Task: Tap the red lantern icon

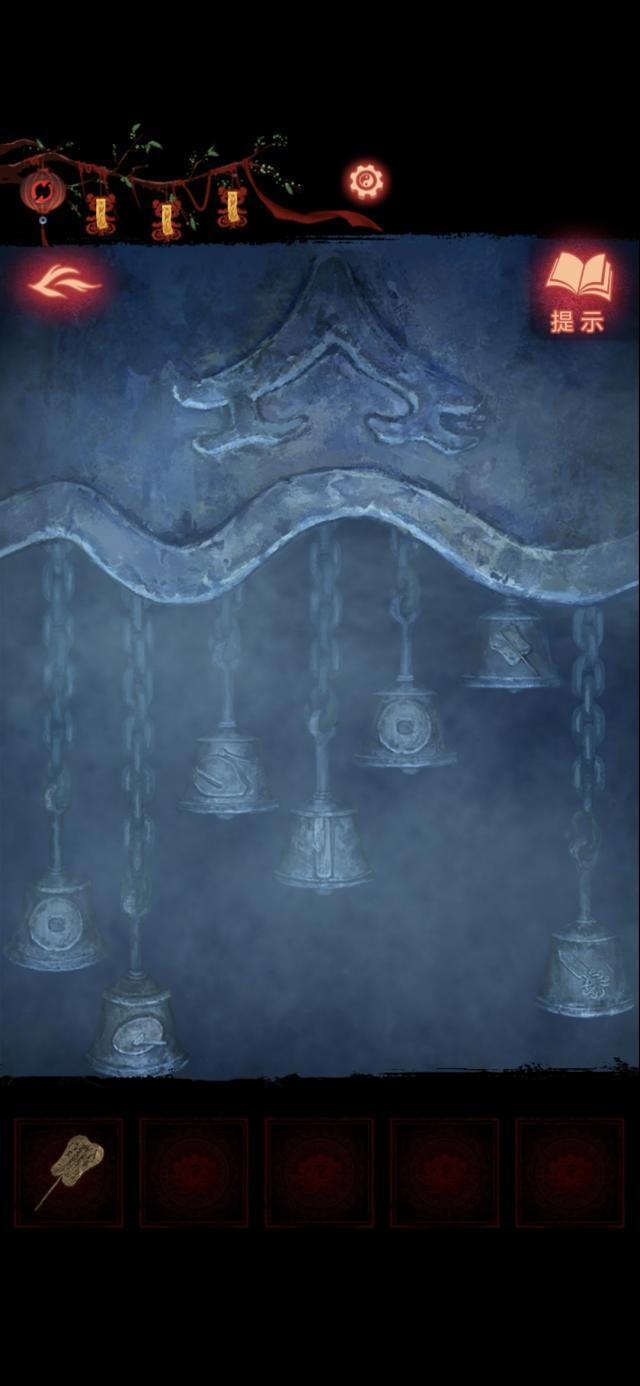Action: pos(42,189)
